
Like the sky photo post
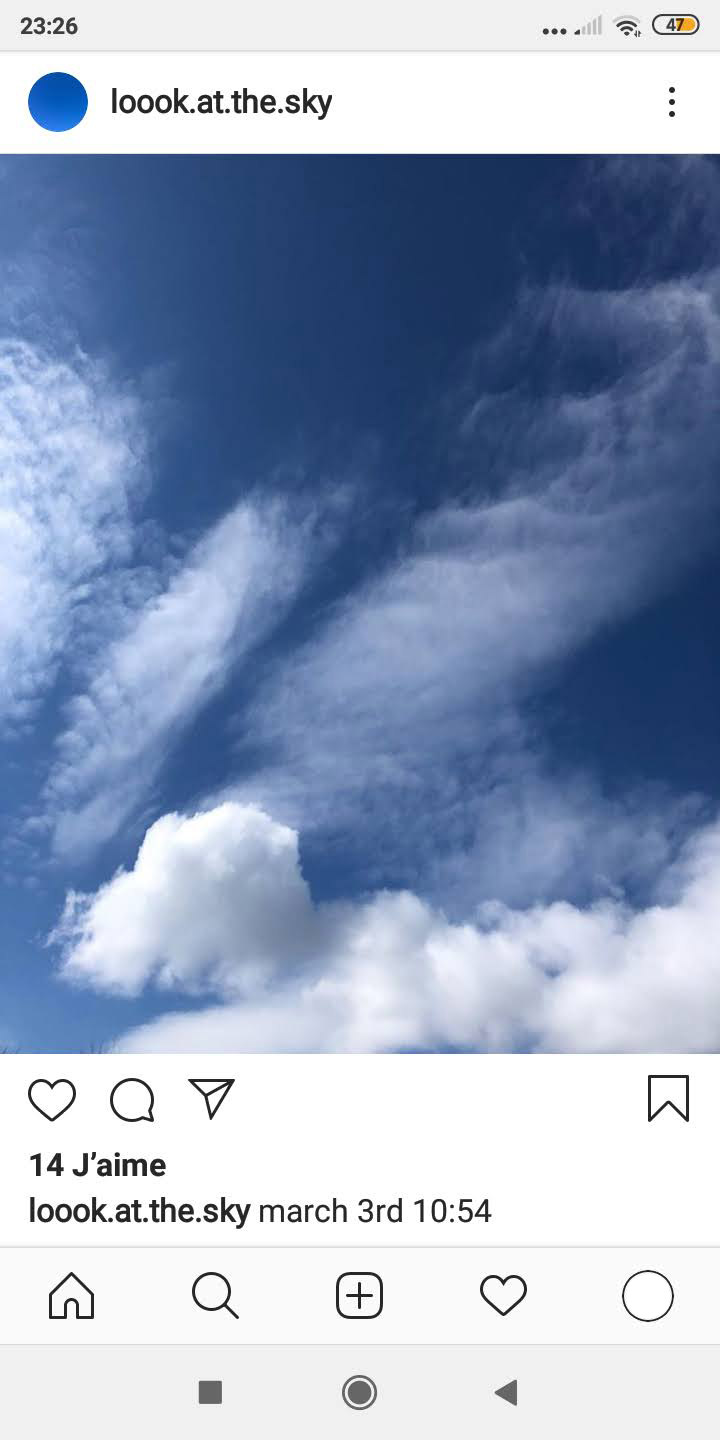pos(52,1100)
